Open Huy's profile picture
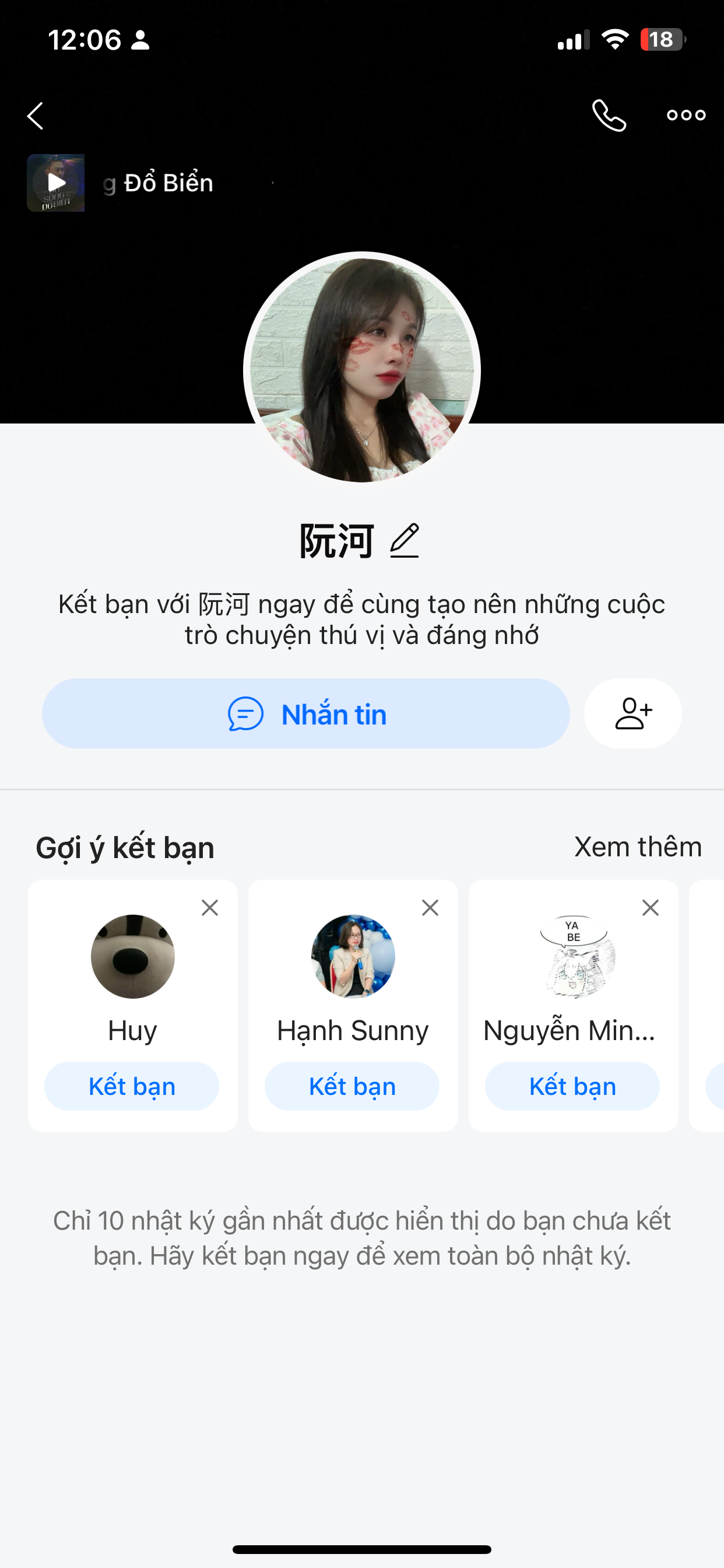 [x=133, y=956]
